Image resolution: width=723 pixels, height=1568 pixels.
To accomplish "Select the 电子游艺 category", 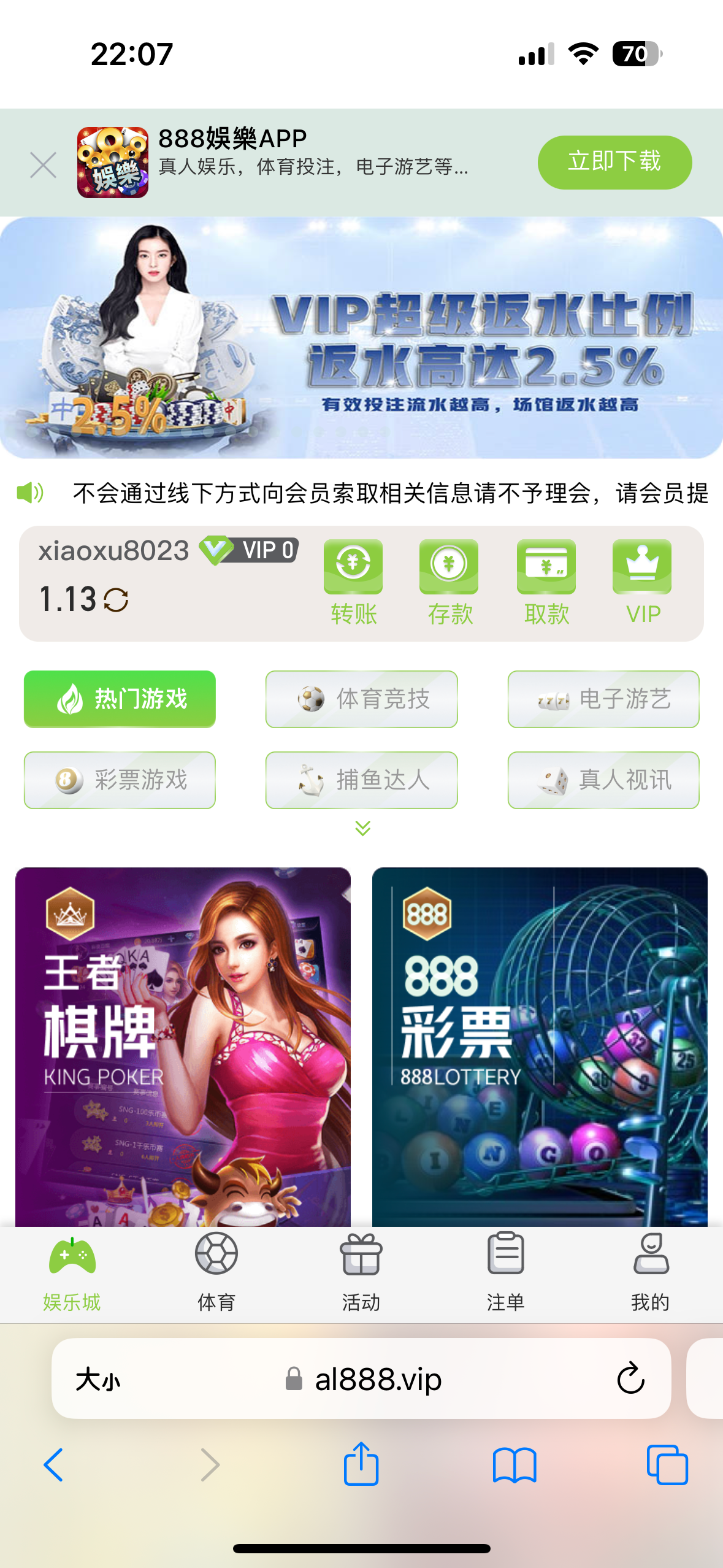I will coord(603,699).
